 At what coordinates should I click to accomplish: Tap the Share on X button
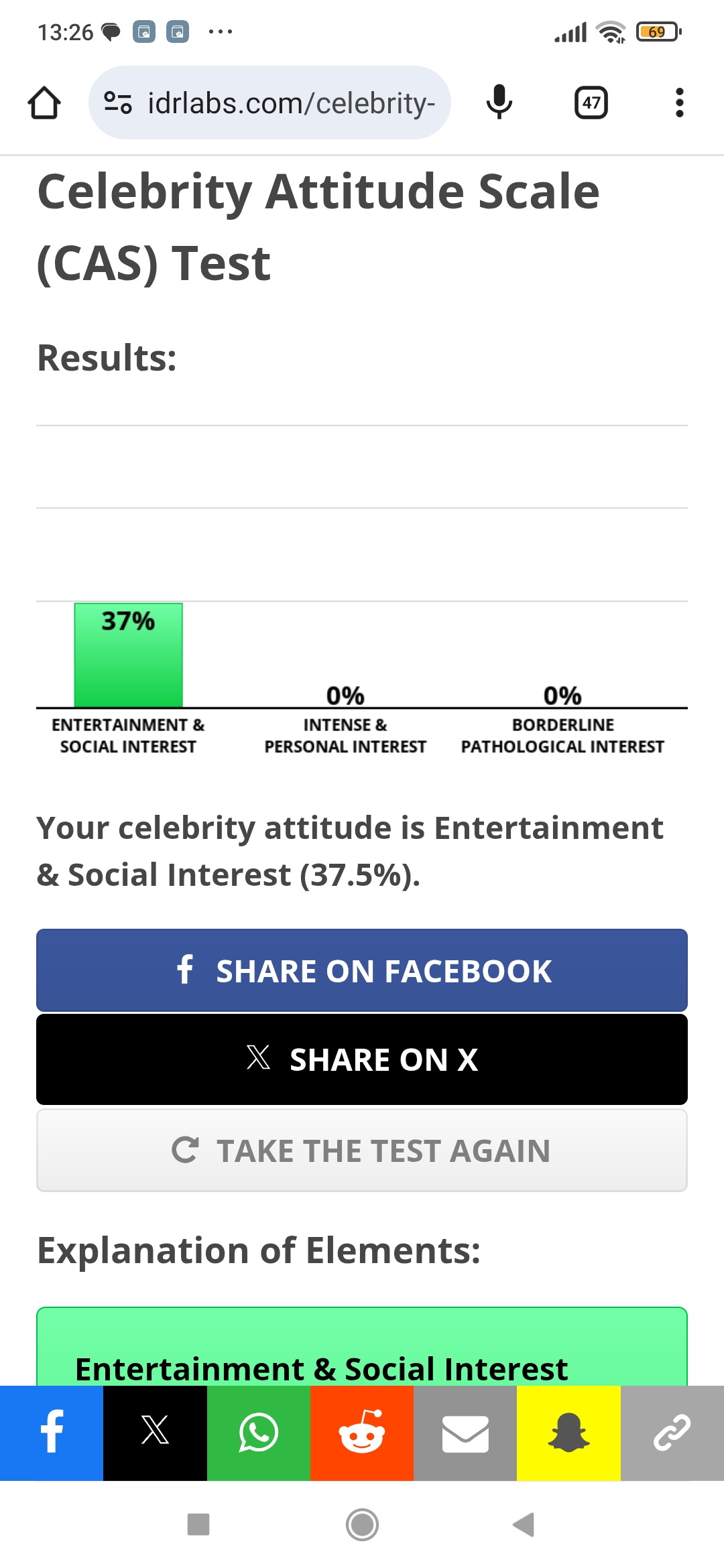point(362,1059)
